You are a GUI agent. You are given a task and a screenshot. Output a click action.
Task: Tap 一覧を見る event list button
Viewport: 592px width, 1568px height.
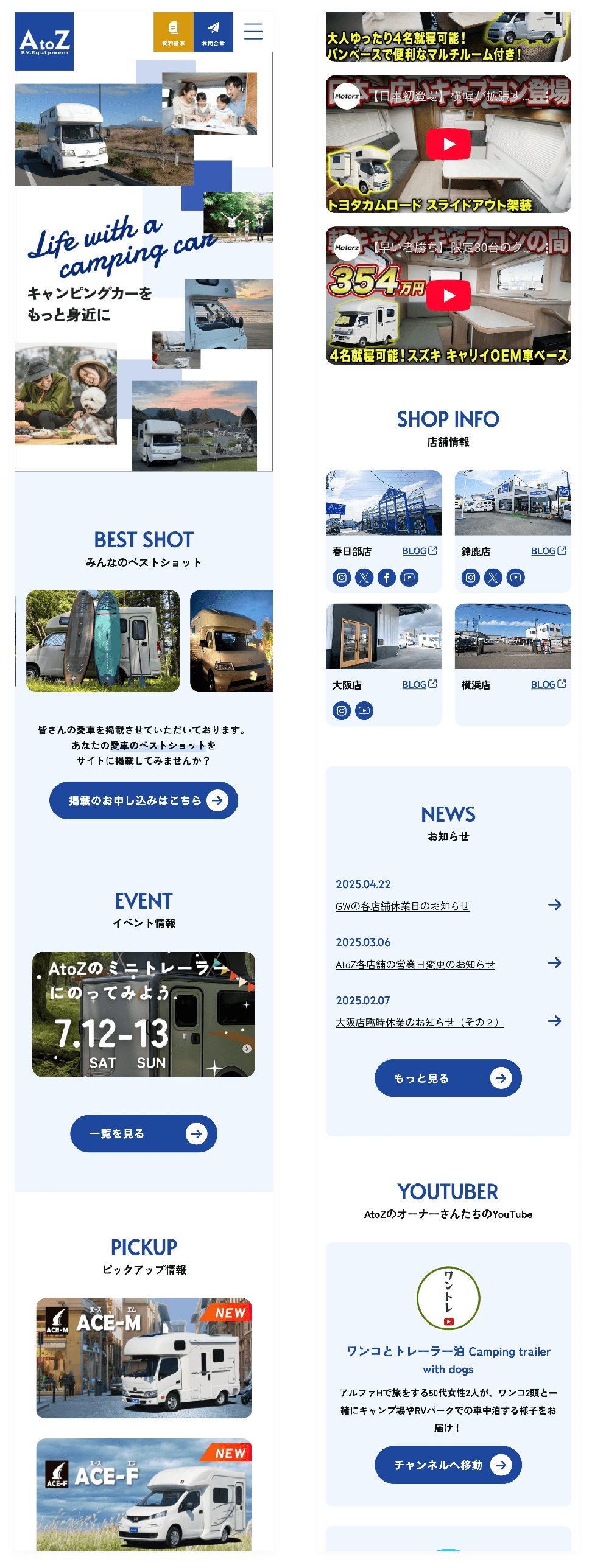[144, 1133]
